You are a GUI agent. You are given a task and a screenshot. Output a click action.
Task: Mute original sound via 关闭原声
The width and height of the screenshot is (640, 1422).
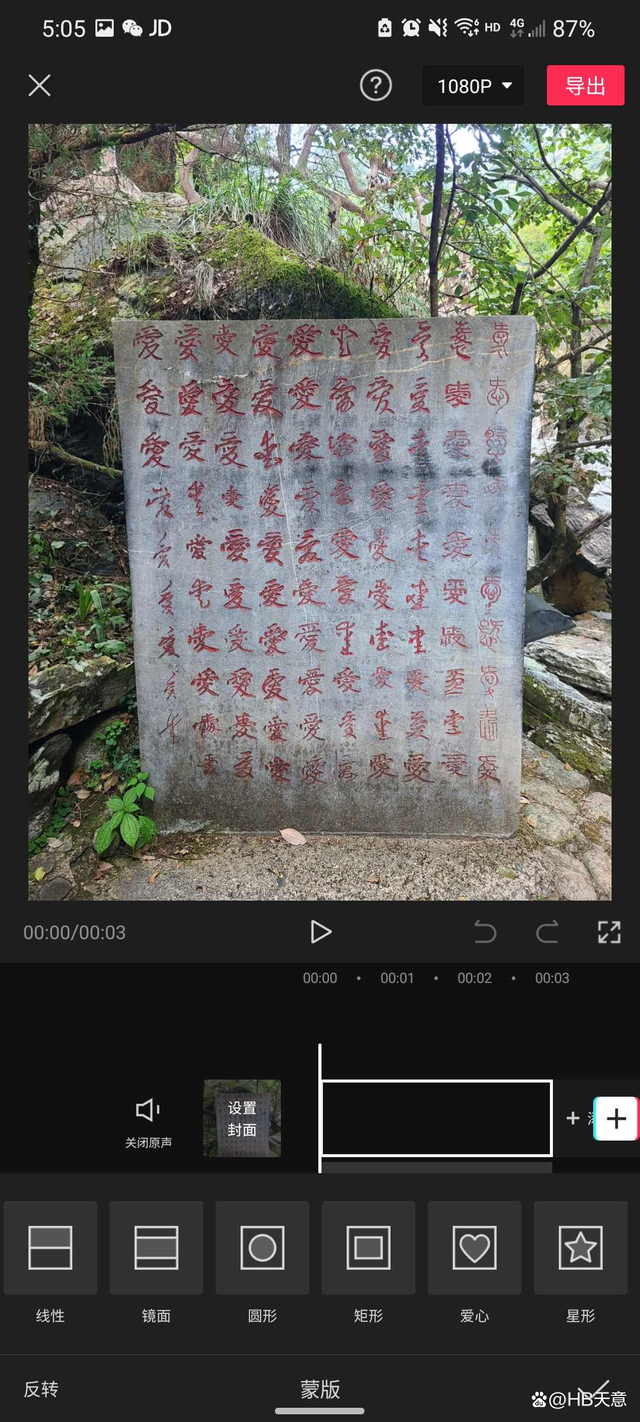point(148,1121)
